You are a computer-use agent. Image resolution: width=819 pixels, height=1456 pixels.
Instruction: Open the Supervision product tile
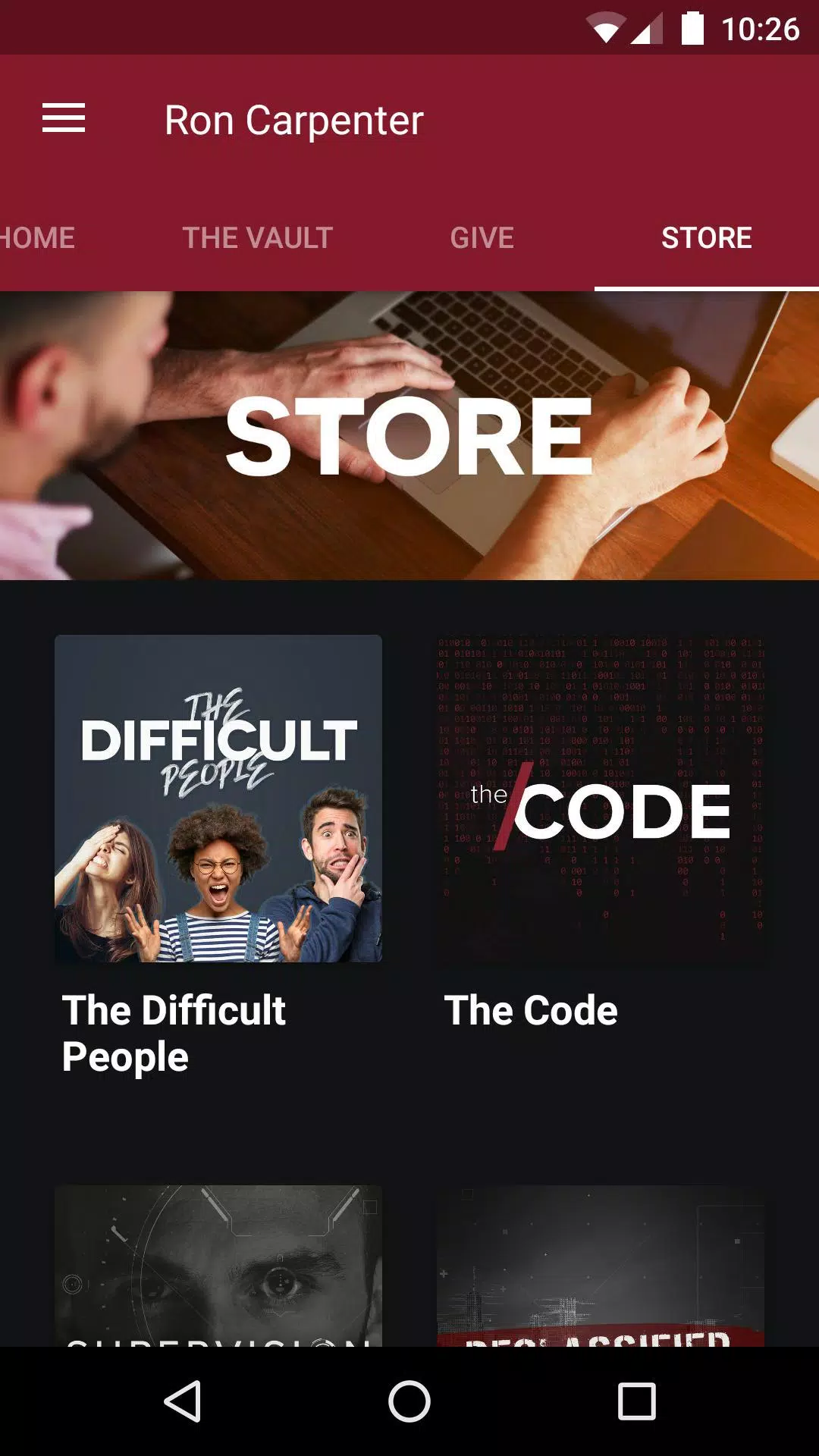[218, 1266]
